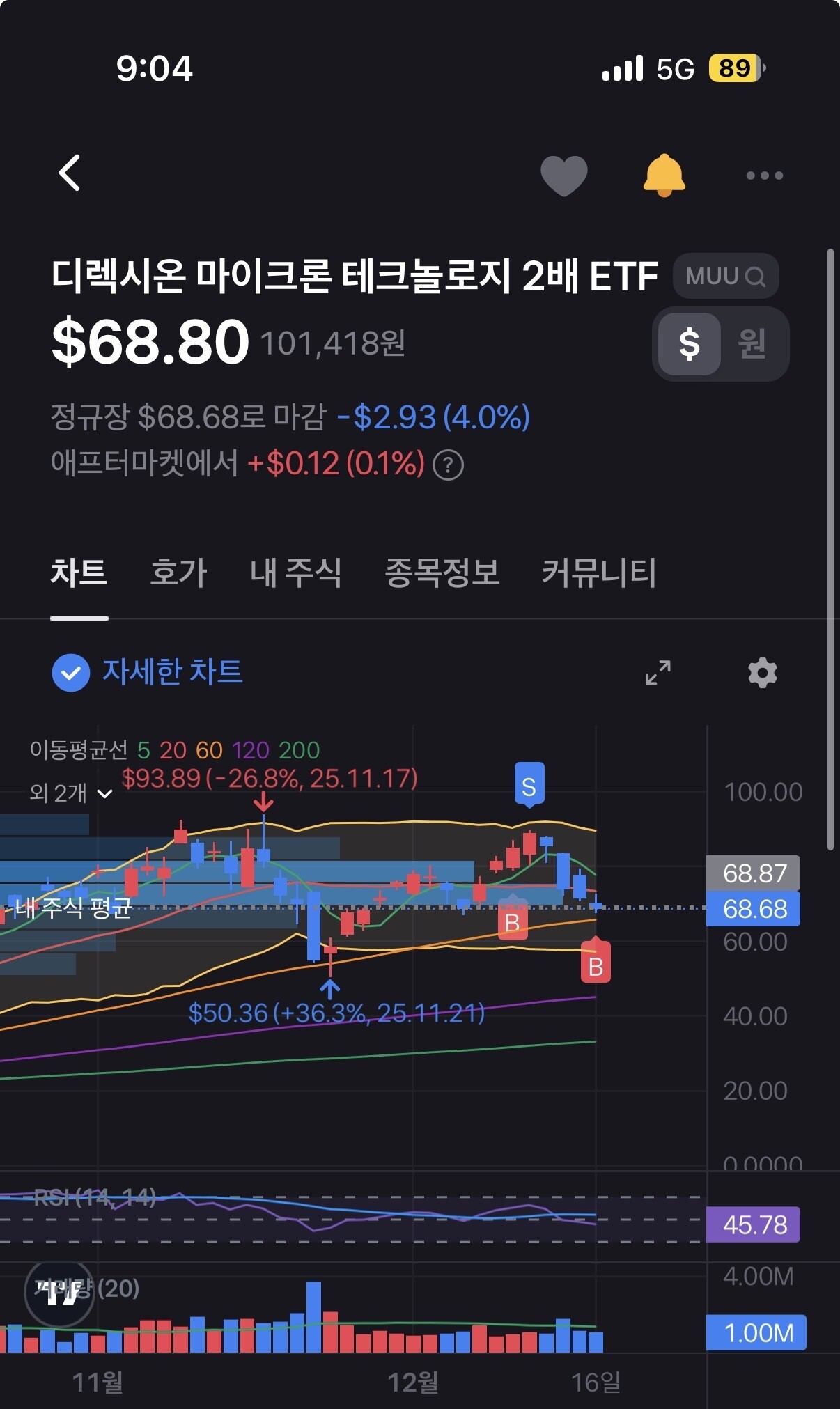Select the 차트 tab

tap(79, 573)
